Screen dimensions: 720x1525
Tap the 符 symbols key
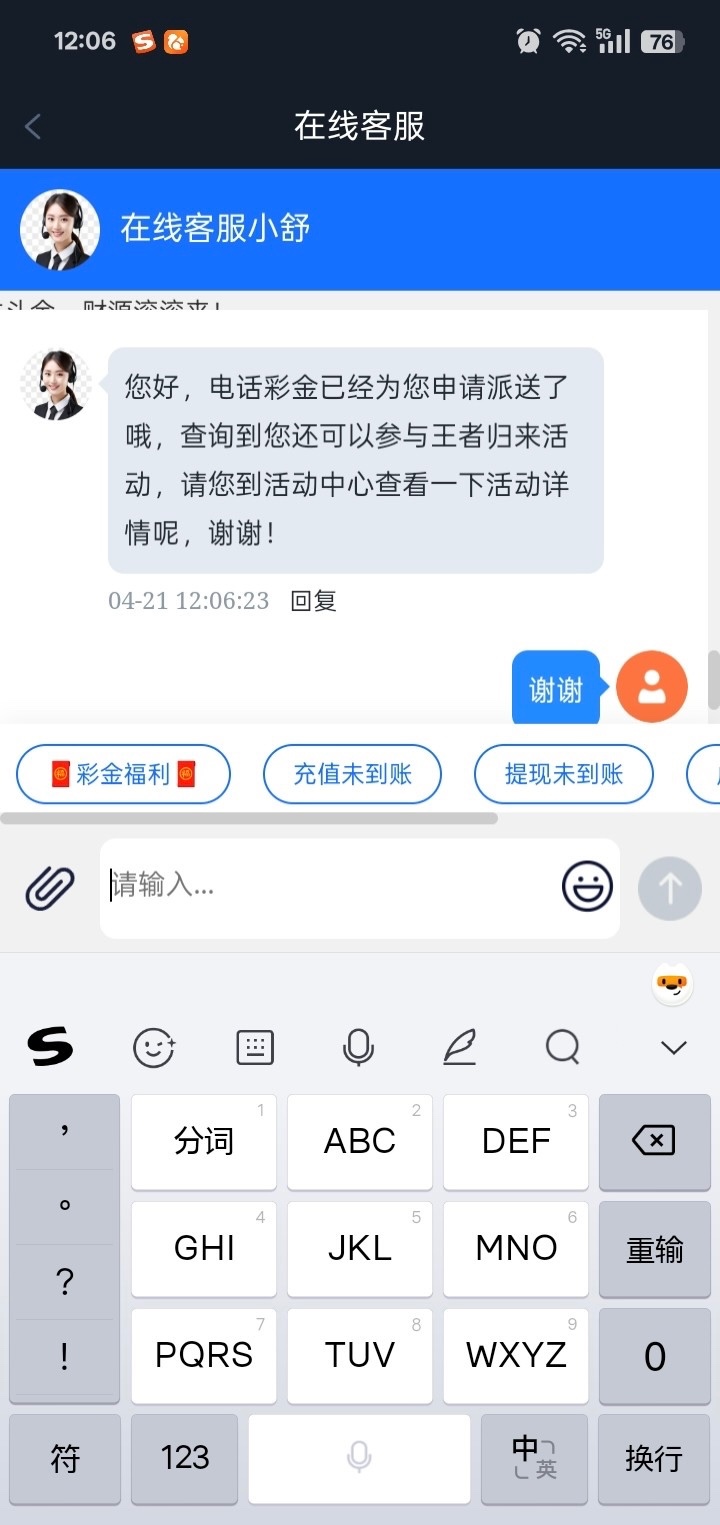pyautogui.click(x=65, y=1458)
